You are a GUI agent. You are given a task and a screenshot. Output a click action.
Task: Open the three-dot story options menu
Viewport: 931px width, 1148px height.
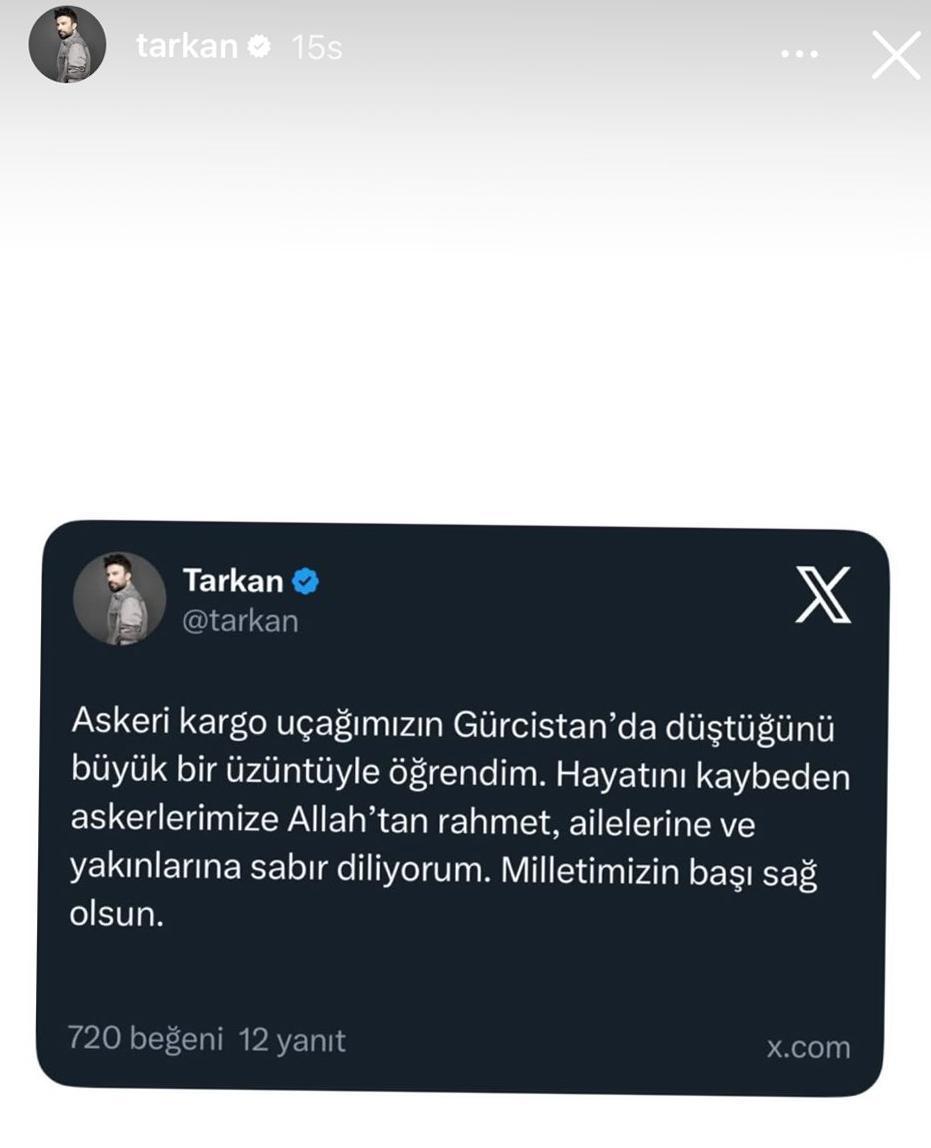[x=799, y=54]
